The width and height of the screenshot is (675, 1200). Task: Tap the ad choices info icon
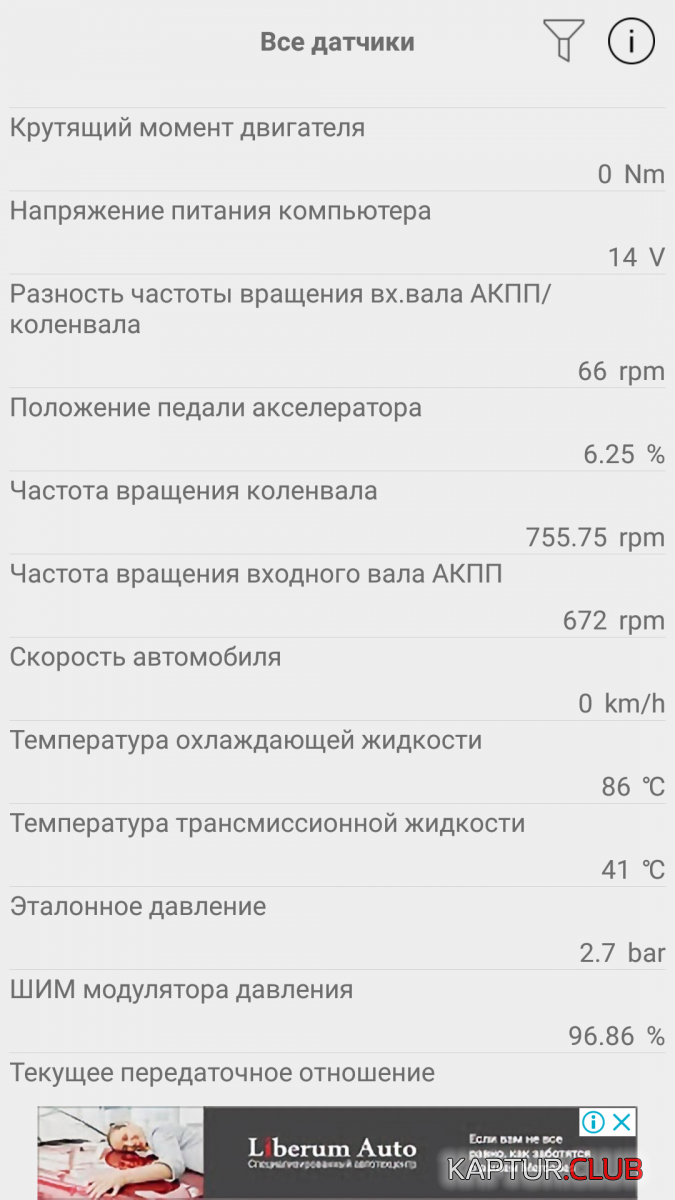pyautogui.click(x=593, y=1122)
